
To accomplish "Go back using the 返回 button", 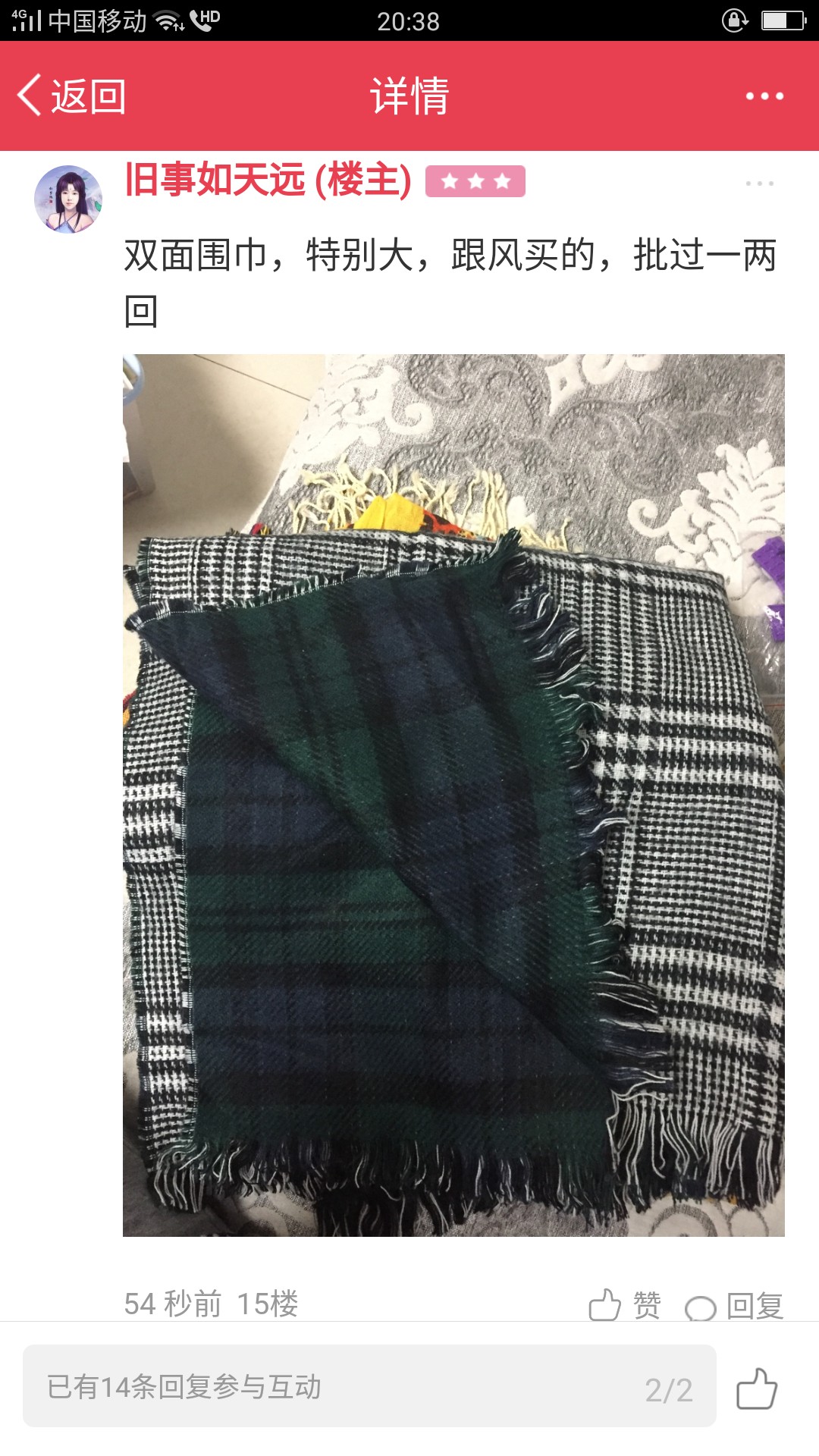I will (71, 96).
